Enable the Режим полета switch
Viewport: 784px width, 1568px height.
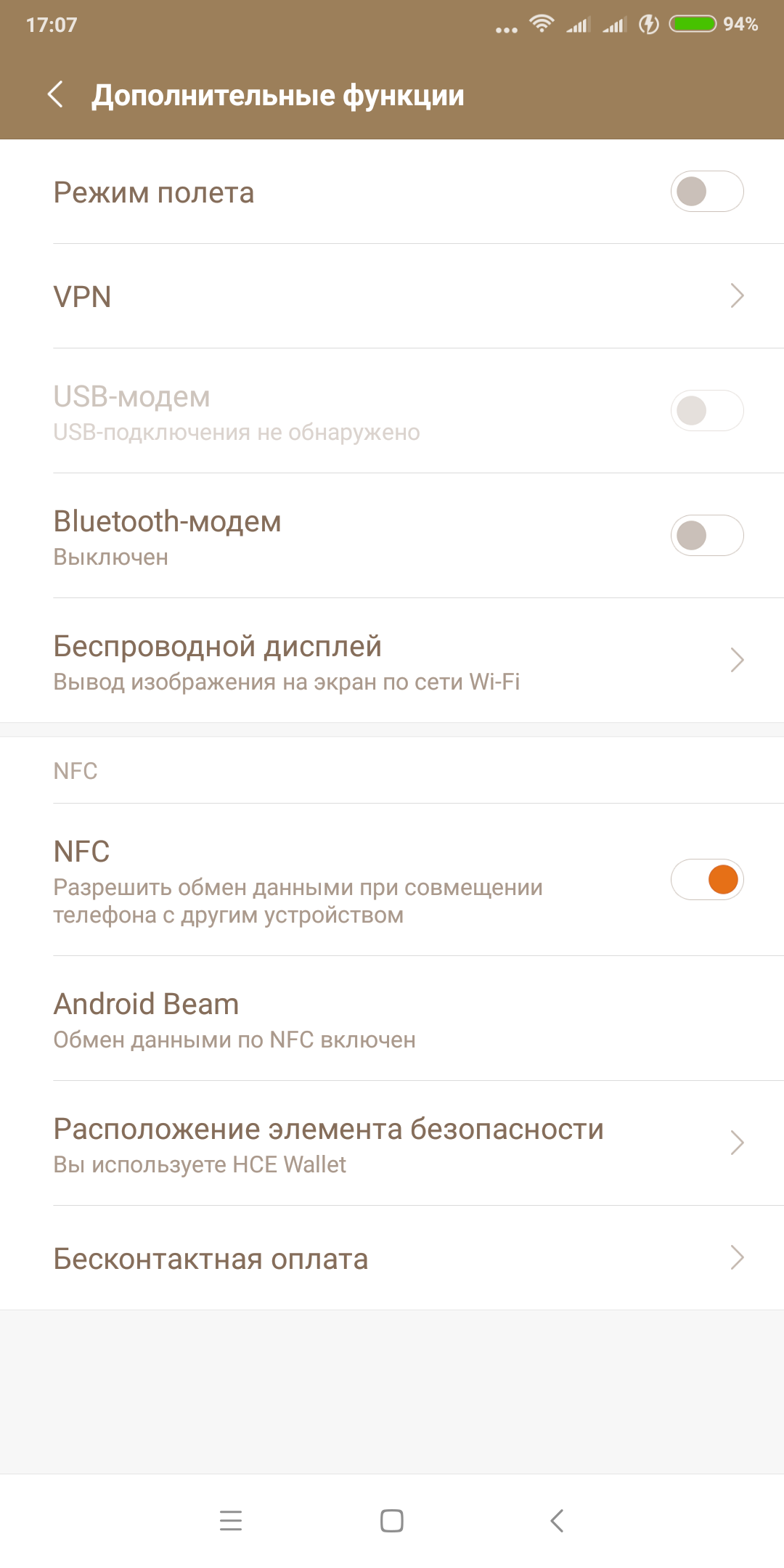(706, 192)
